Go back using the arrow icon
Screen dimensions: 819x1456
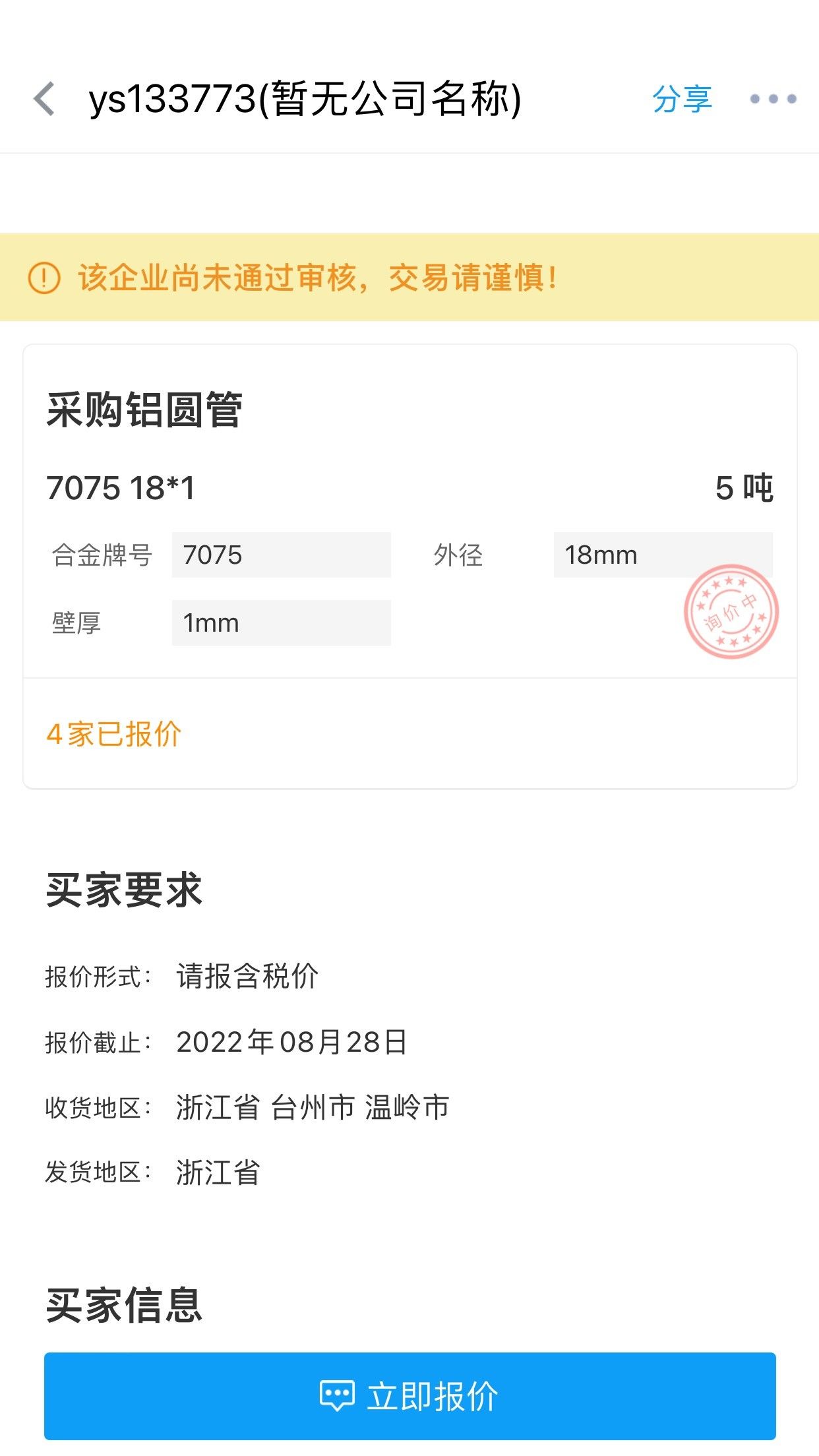tap(44, 99)
